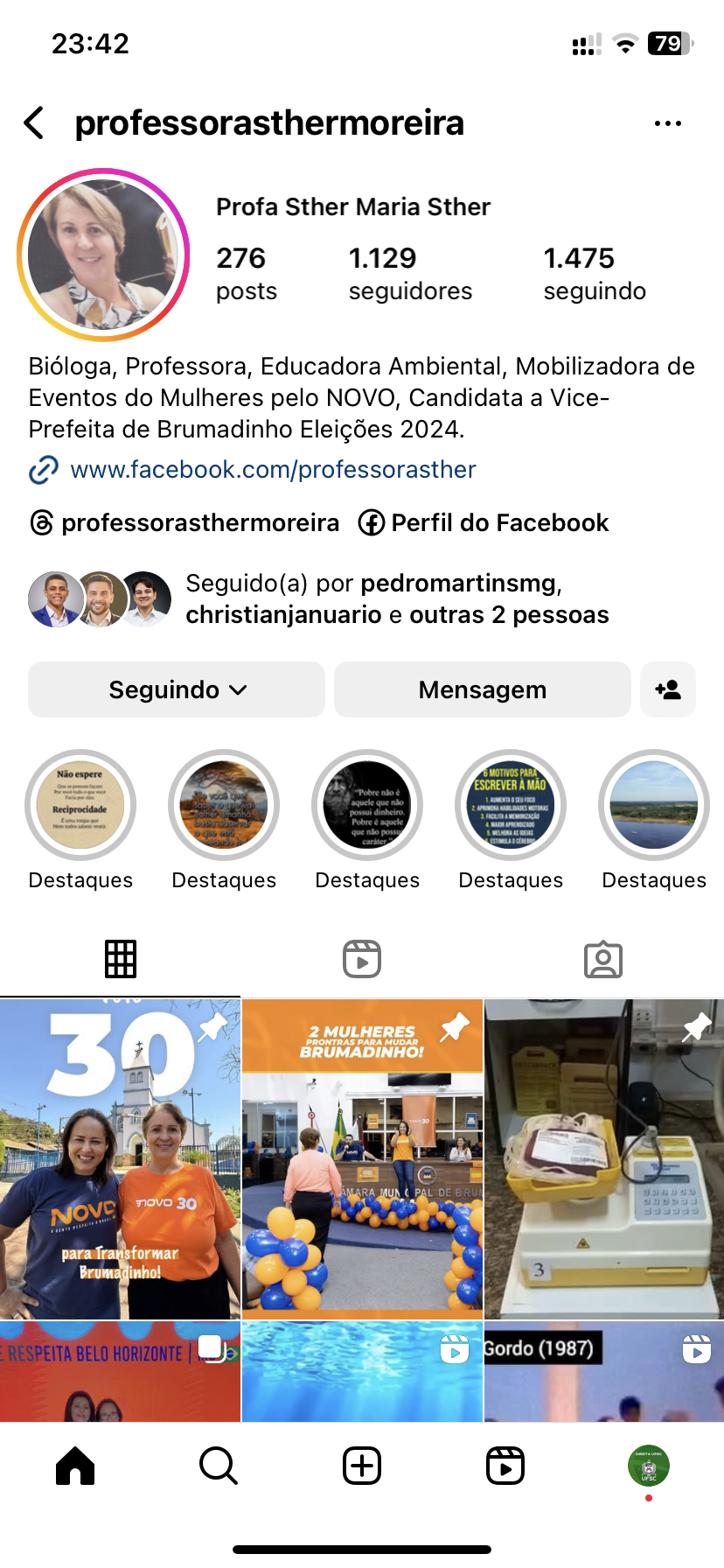Open the three-dot overflow menu

tap(667, 123)
